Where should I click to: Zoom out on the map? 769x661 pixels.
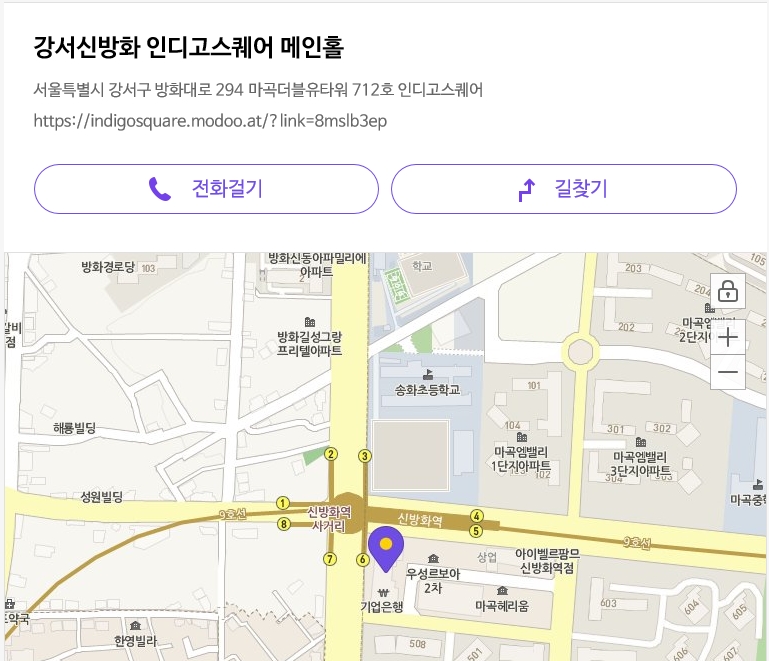[x=728, y=372]
